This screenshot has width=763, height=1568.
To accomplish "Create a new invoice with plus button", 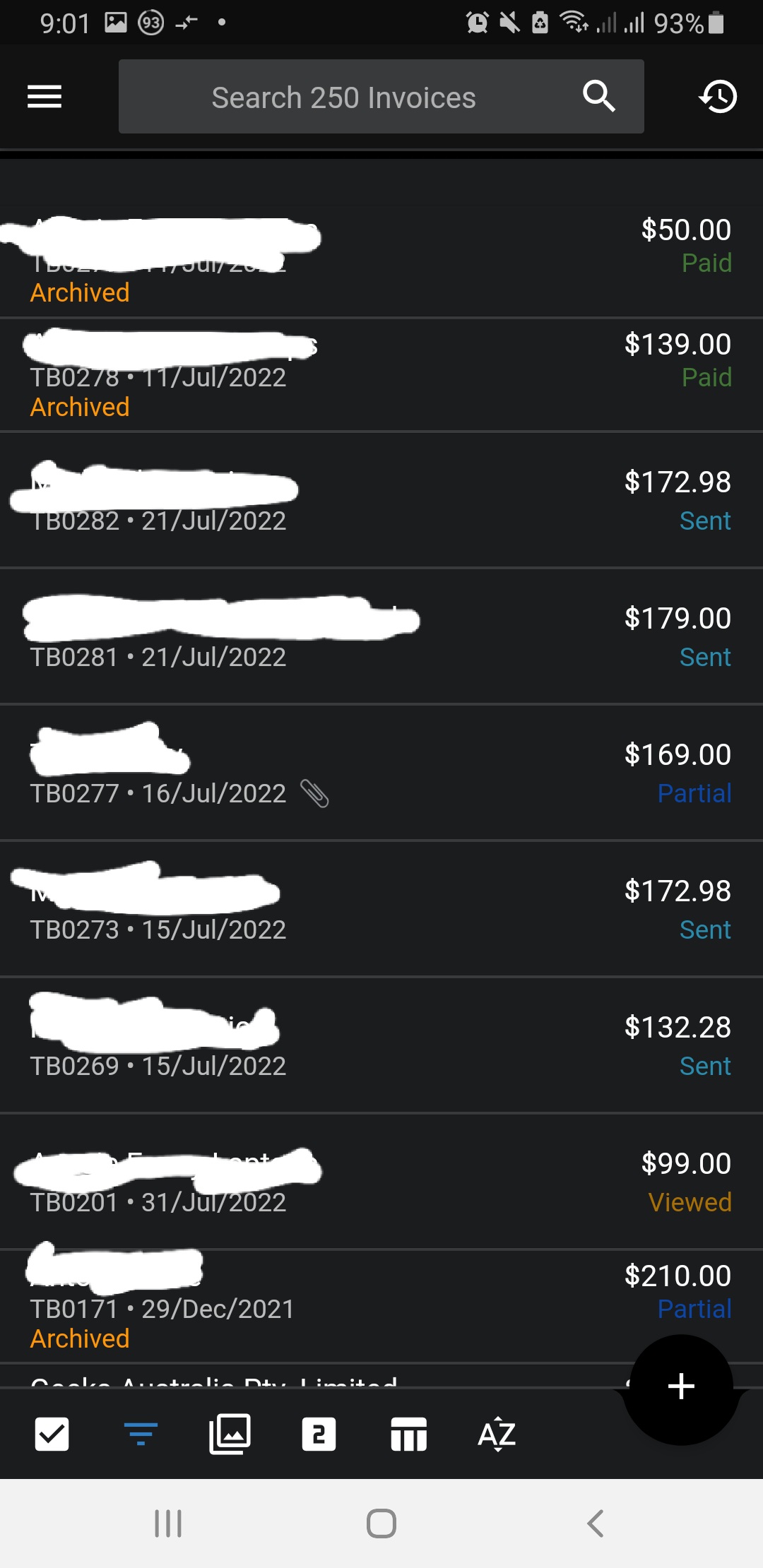I will coord(680,1386).
